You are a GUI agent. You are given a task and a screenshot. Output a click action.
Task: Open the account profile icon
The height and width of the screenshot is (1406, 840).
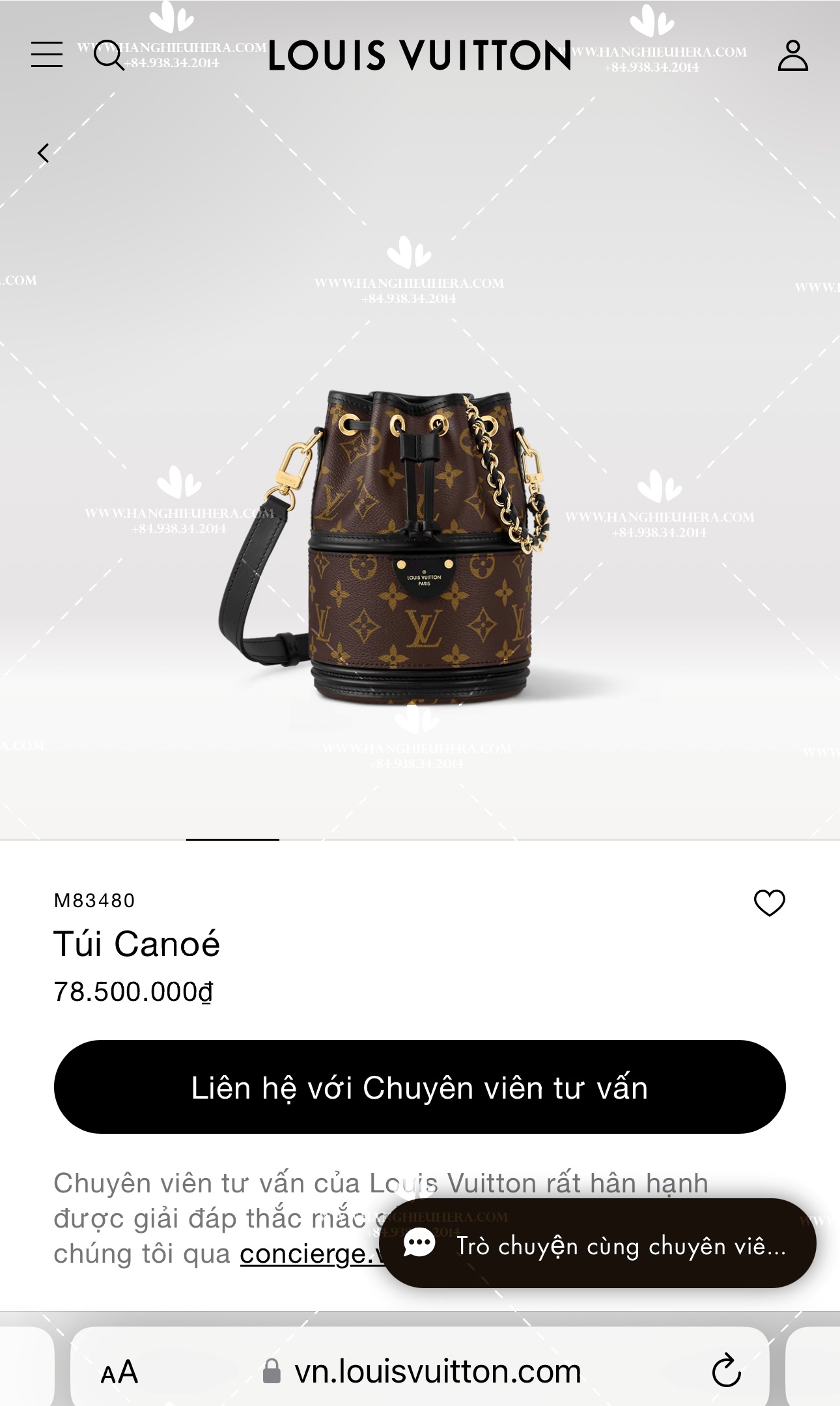point(792,55)
